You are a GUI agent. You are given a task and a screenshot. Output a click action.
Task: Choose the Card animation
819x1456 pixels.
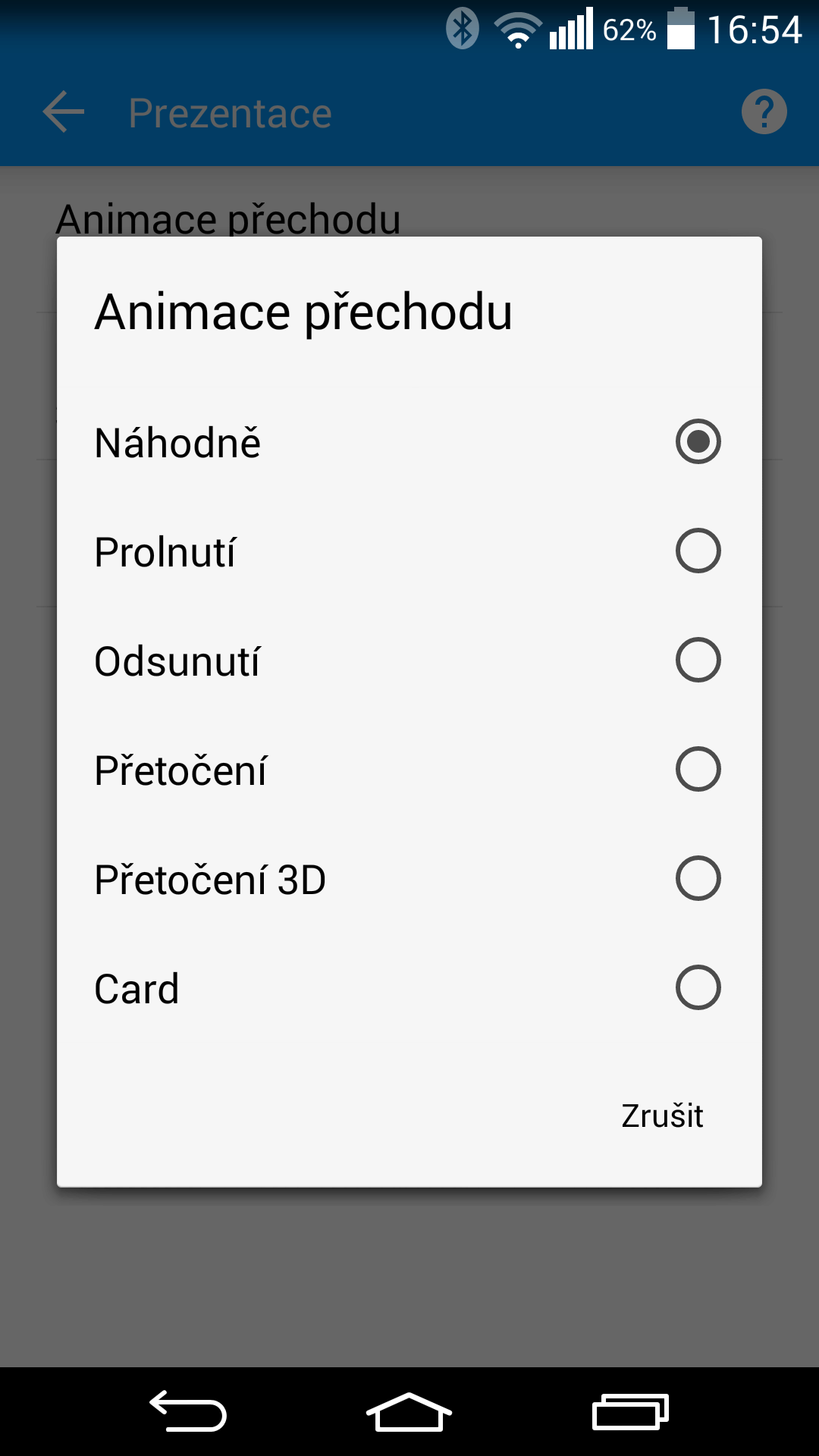point(409,987)
